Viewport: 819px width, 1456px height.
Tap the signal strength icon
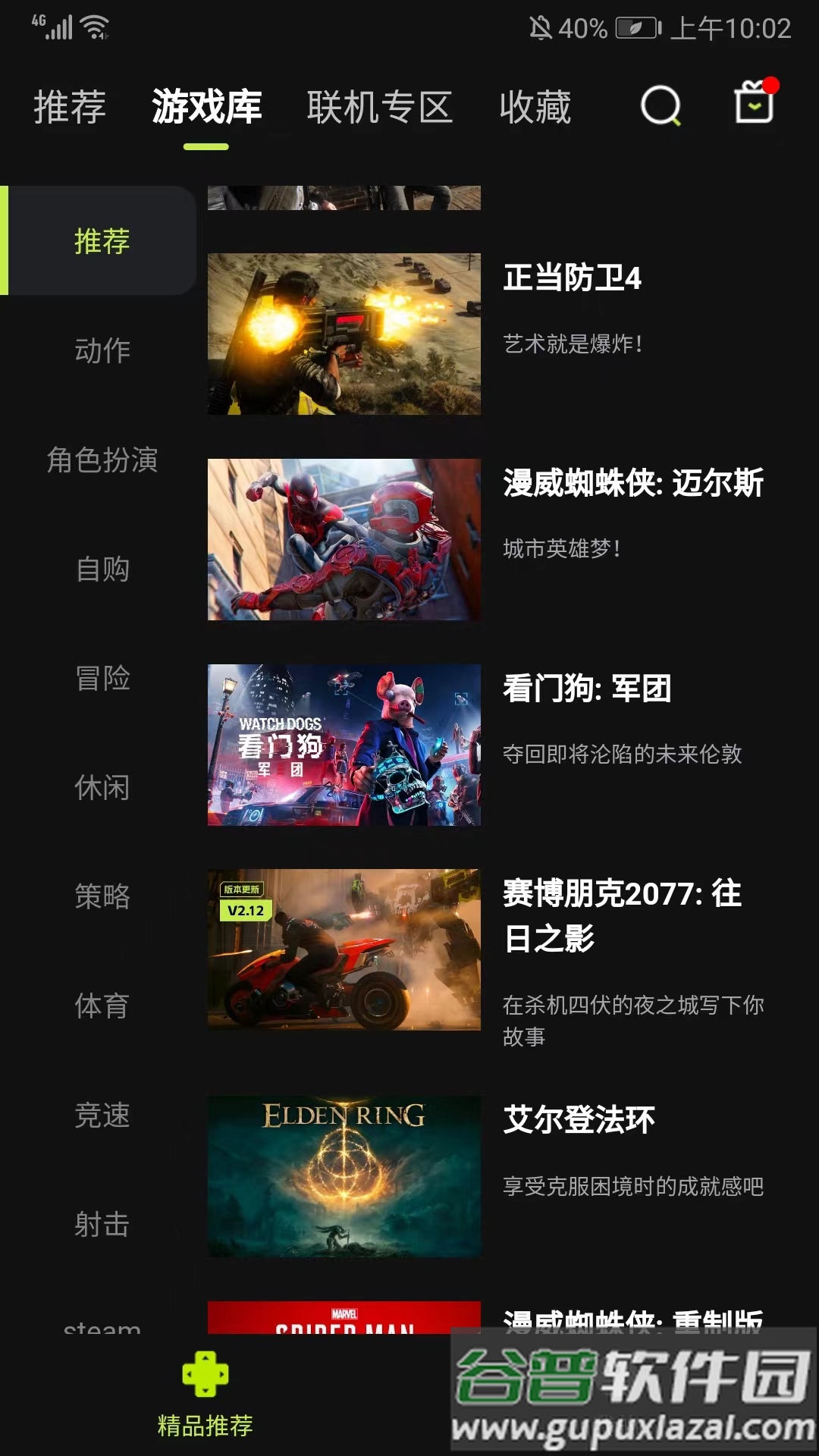pos(61,26)
